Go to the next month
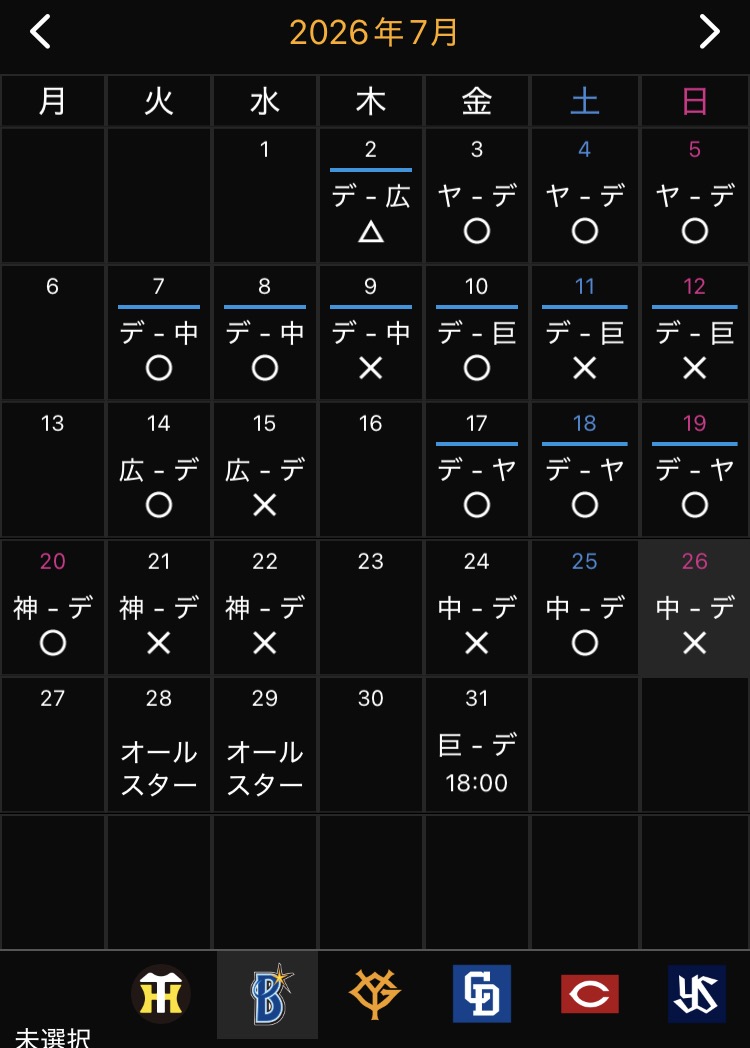750x1048 pixels. 709,31
